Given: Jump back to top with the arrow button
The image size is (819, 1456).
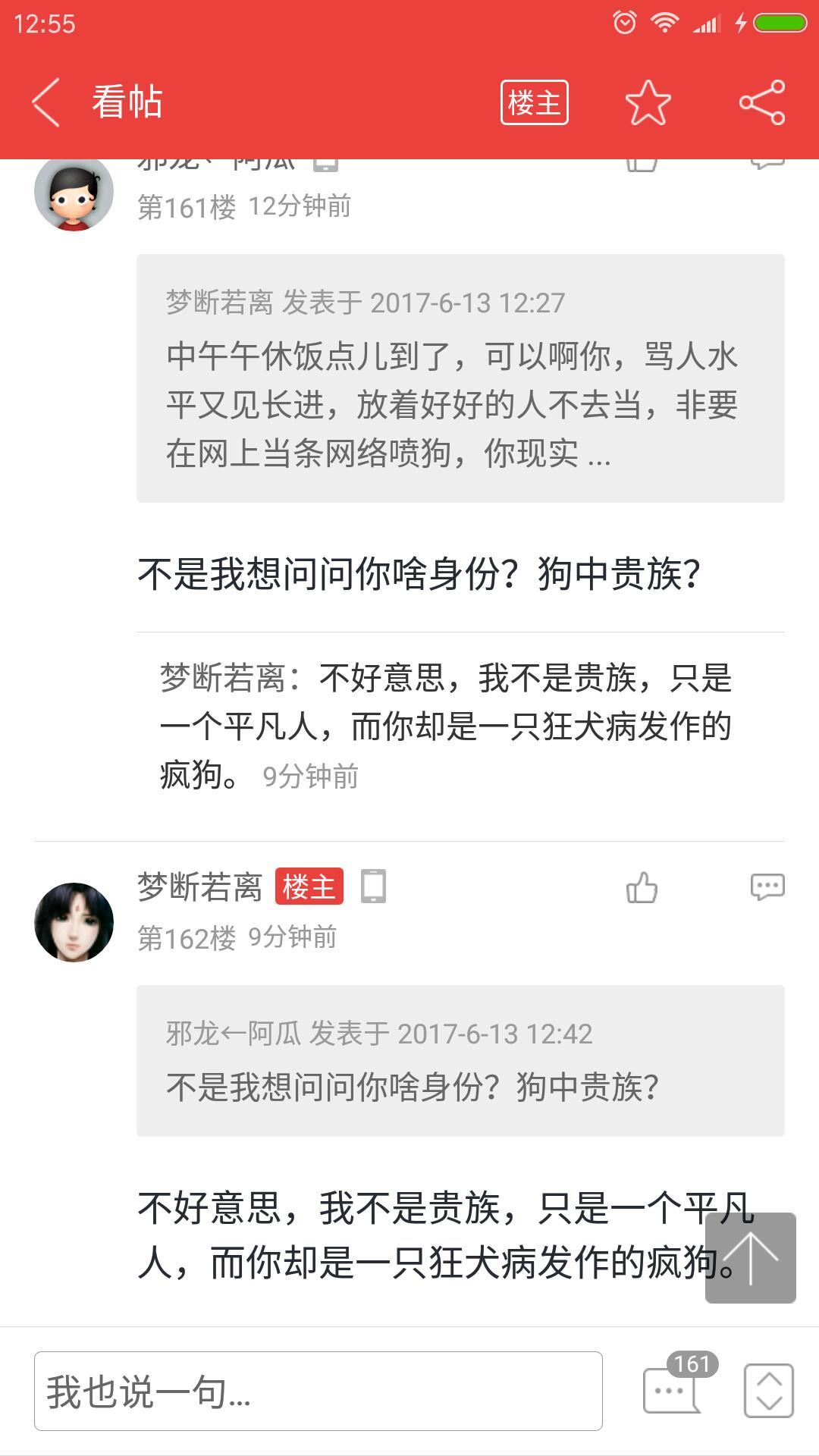Looking at the screenshot, I should pos(750,1258).
